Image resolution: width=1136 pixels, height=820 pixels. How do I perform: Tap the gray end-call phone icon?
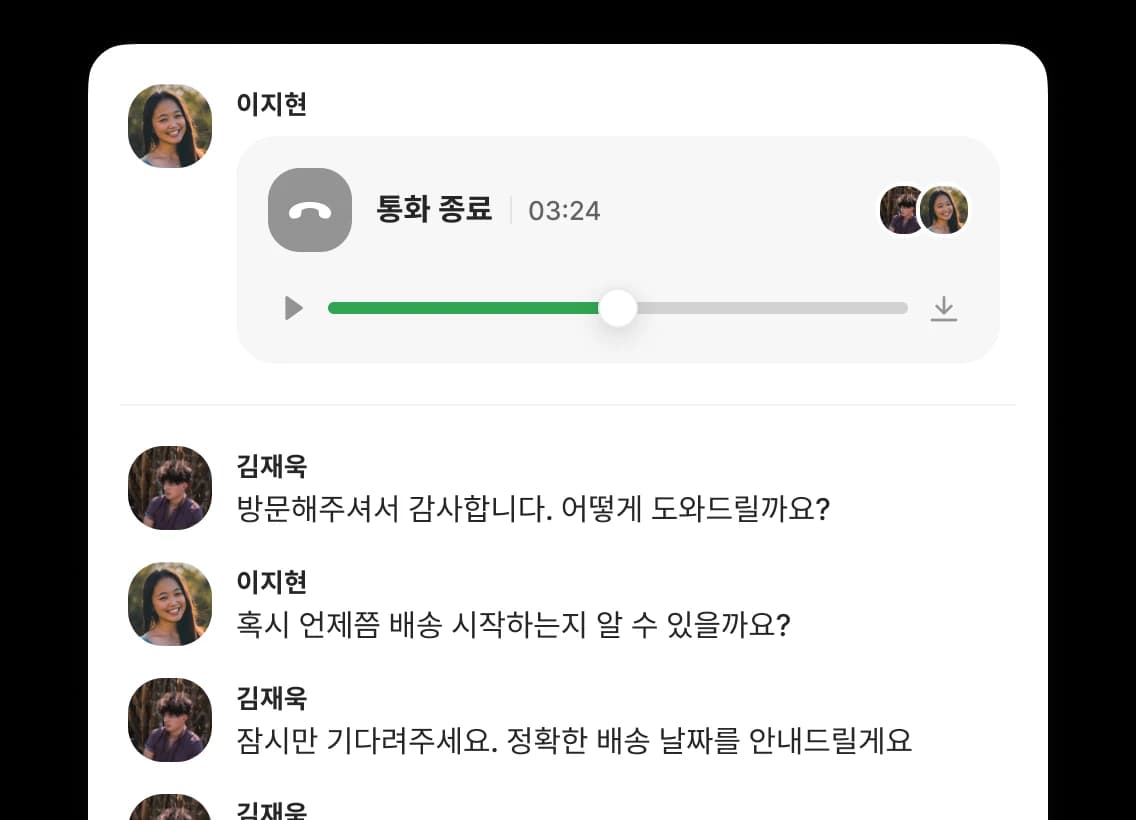pyautogui.click(x=310, y=210)
